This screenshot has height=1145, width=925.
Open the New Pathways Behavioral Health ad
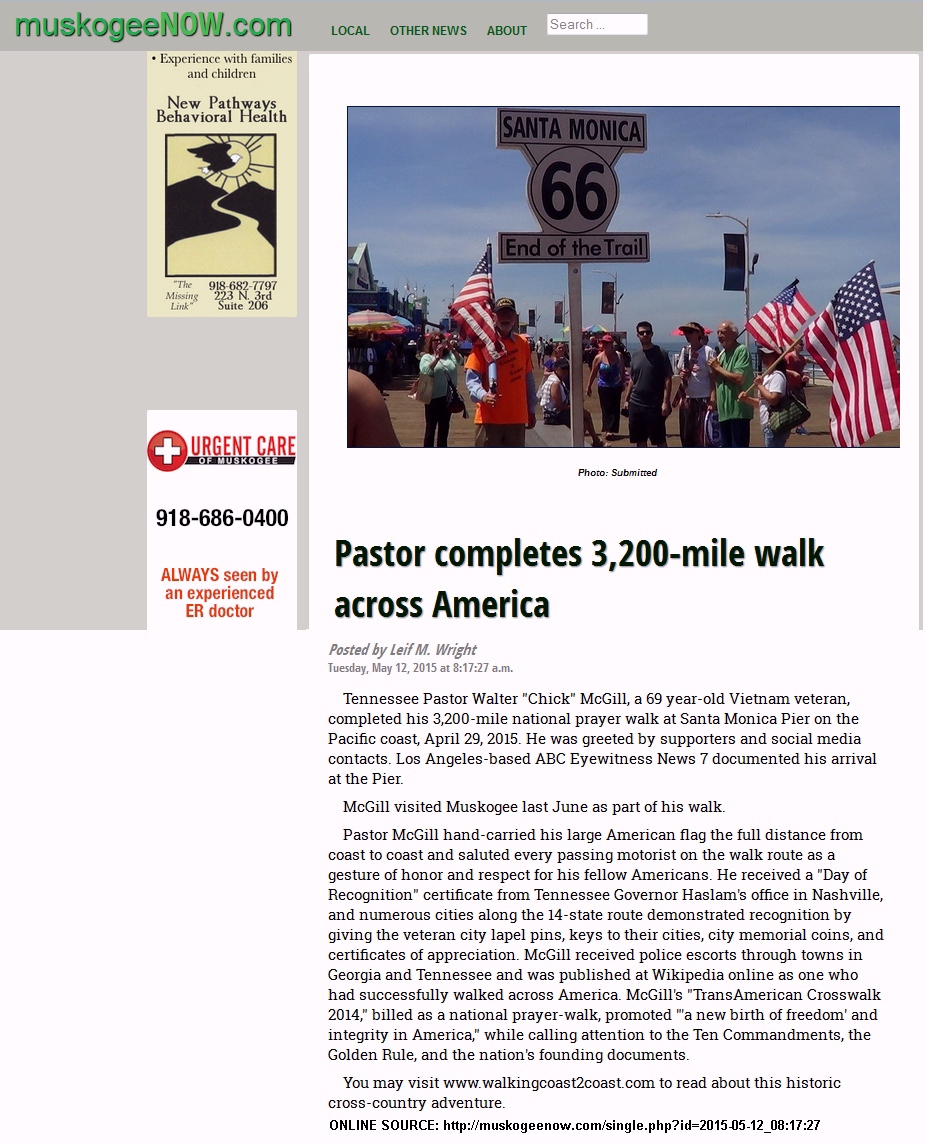point(222,185)
